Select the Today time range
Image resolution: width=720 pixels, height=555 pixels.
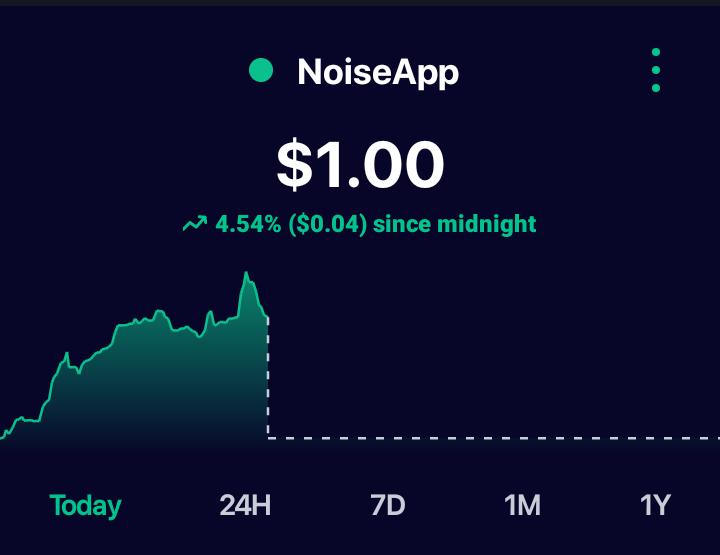(85, 505)
